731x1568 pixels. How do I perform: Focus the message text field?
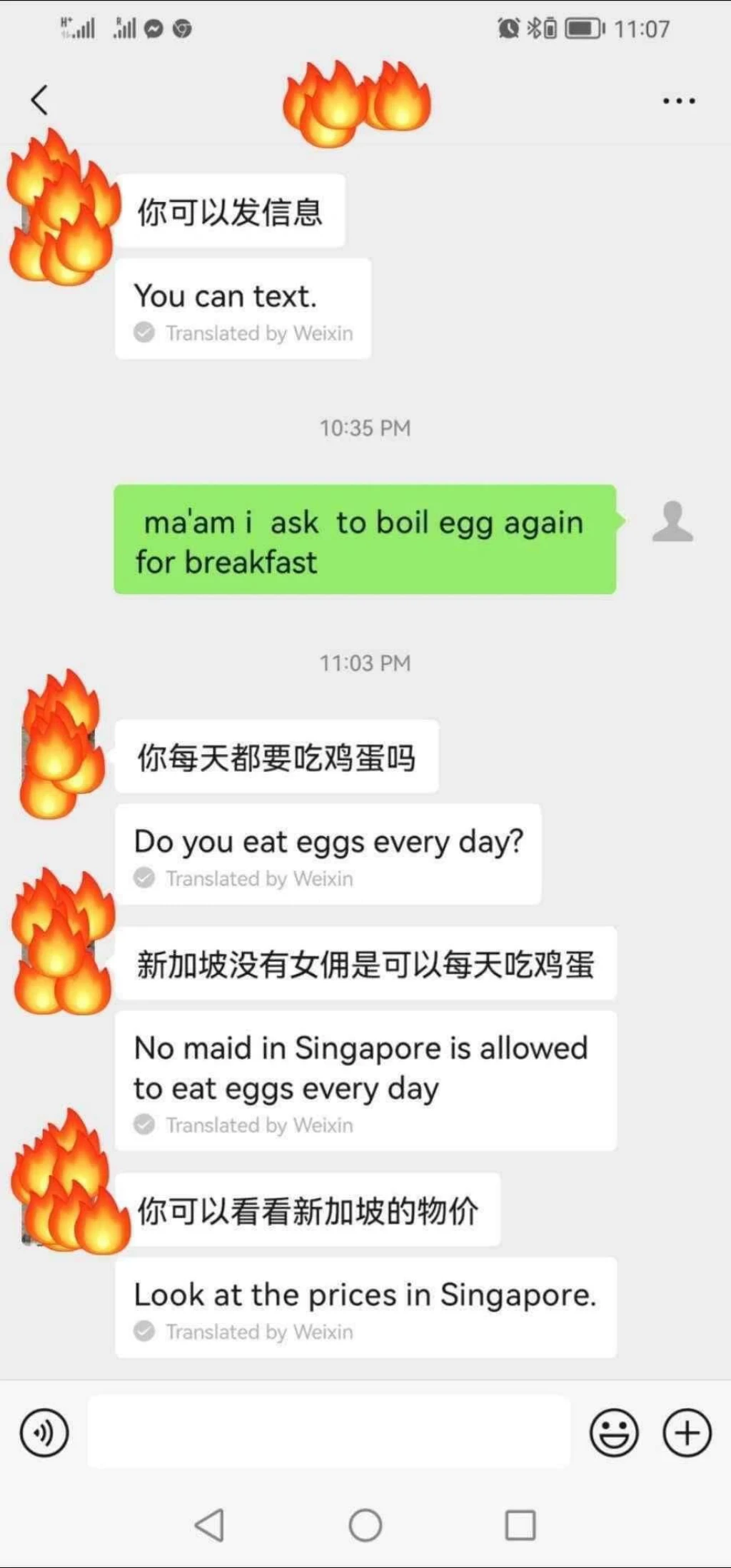click(x=328, y=1432)
